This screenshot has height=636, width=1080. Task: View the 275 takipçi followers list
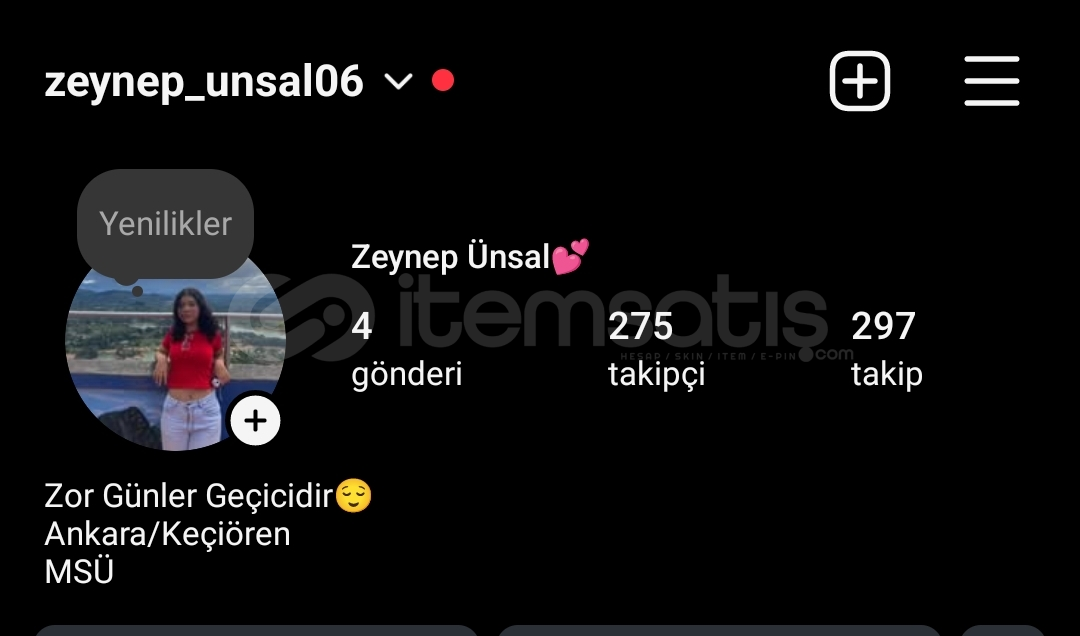(x=655, y=349)
